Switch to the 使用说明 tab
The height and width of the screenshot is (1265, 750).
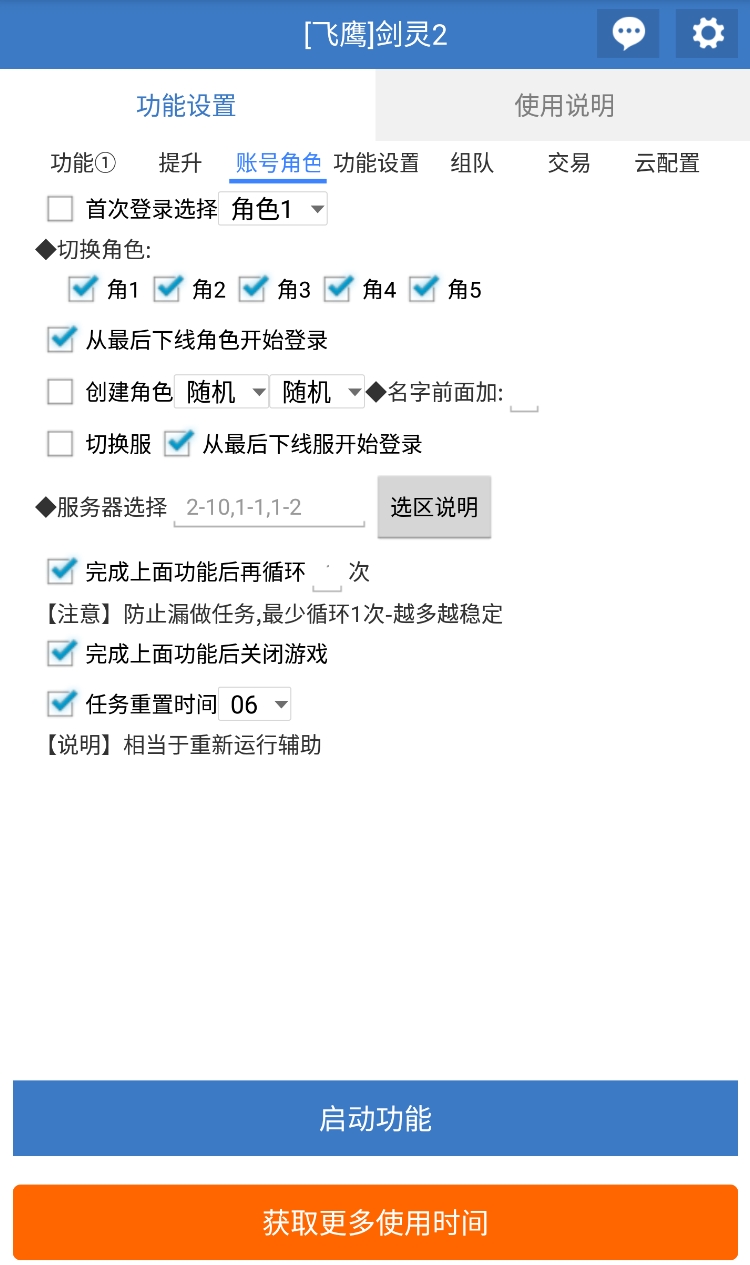click(x=564, y=105)
